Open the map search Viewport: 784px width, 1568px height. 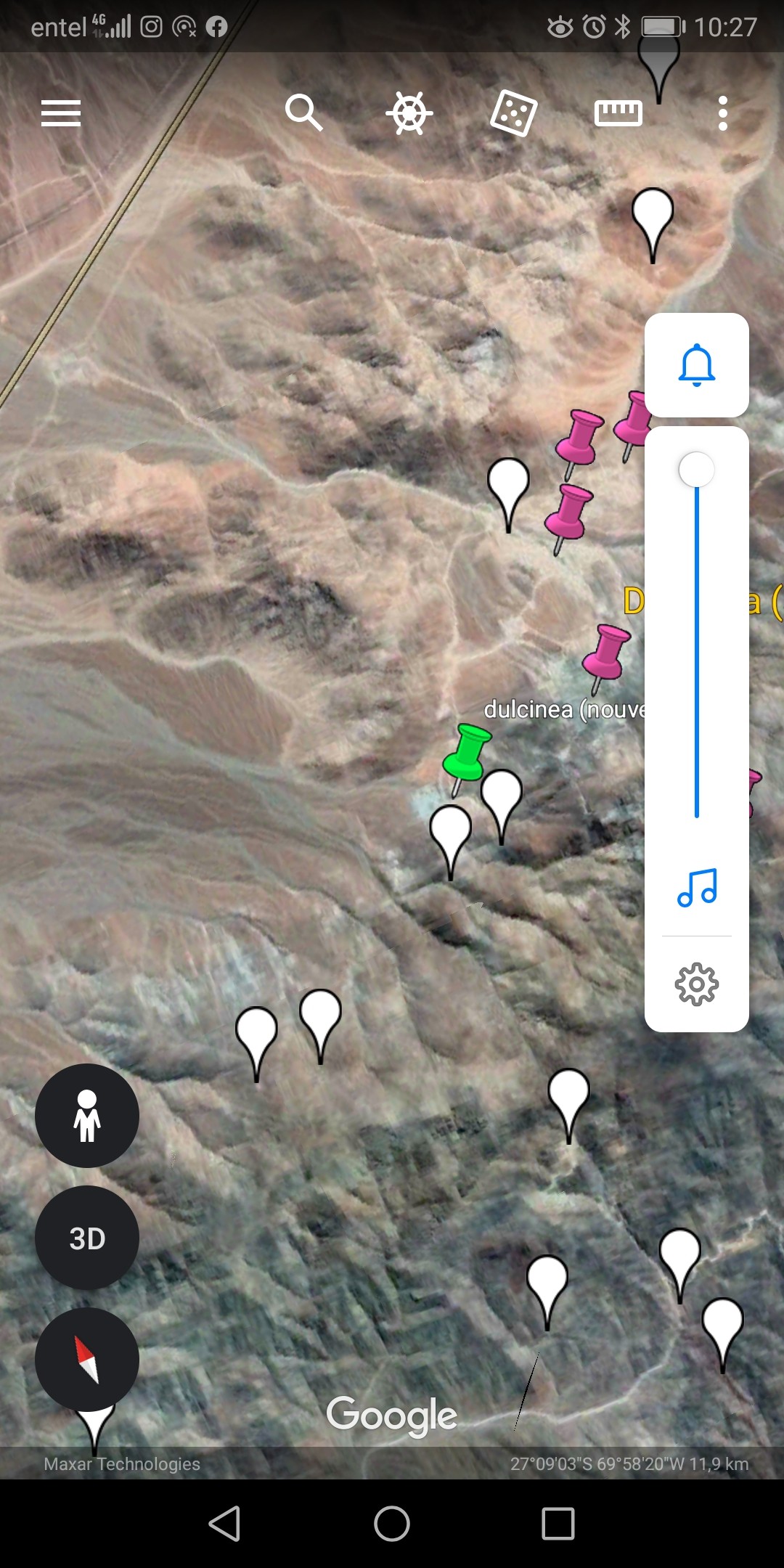pos(303,113)
